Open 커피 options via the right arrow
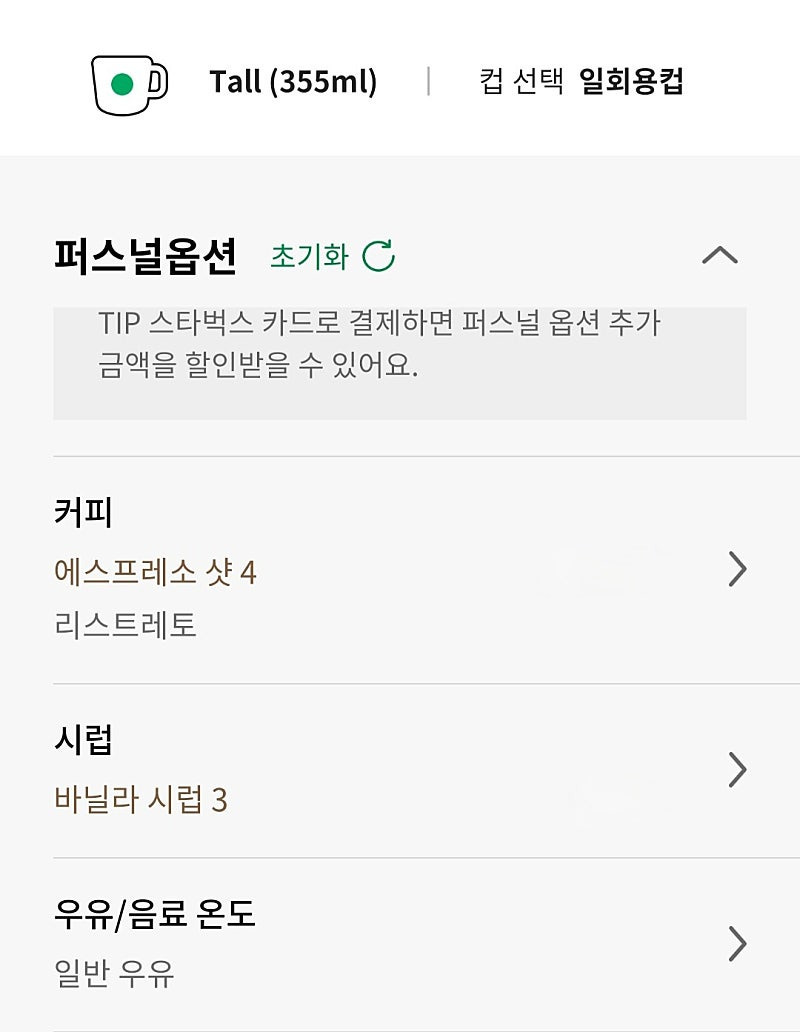 click(x=737, y=570)
